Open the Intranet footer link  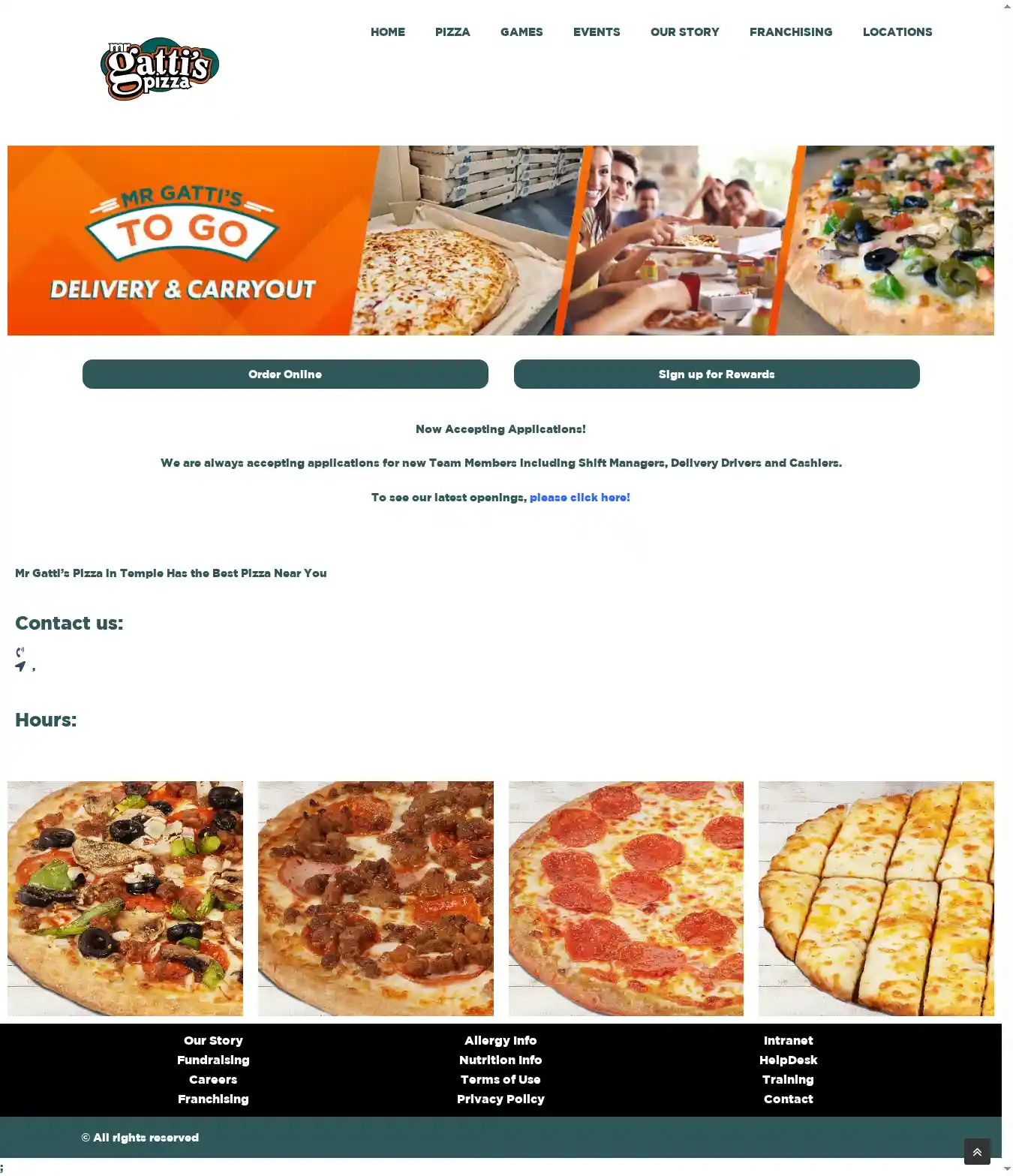coord(788,1041)
